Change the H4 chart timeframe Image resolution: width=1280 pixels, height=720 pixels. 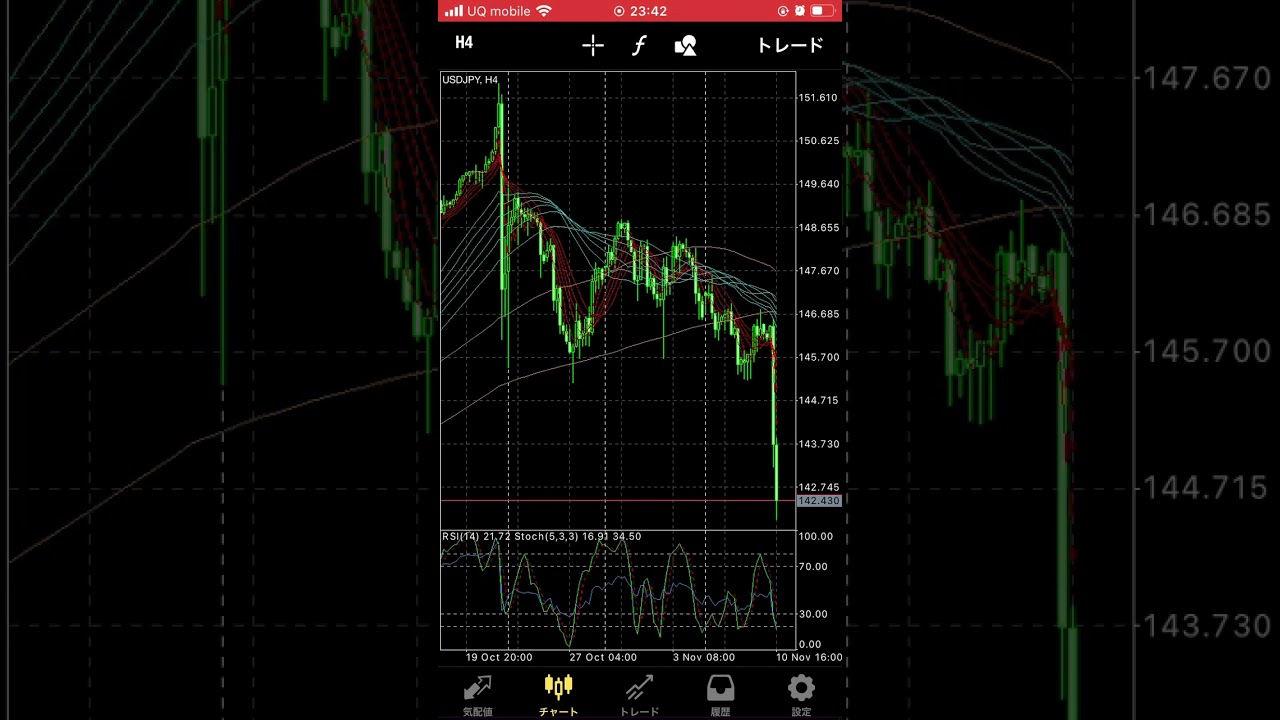point(464,43)
